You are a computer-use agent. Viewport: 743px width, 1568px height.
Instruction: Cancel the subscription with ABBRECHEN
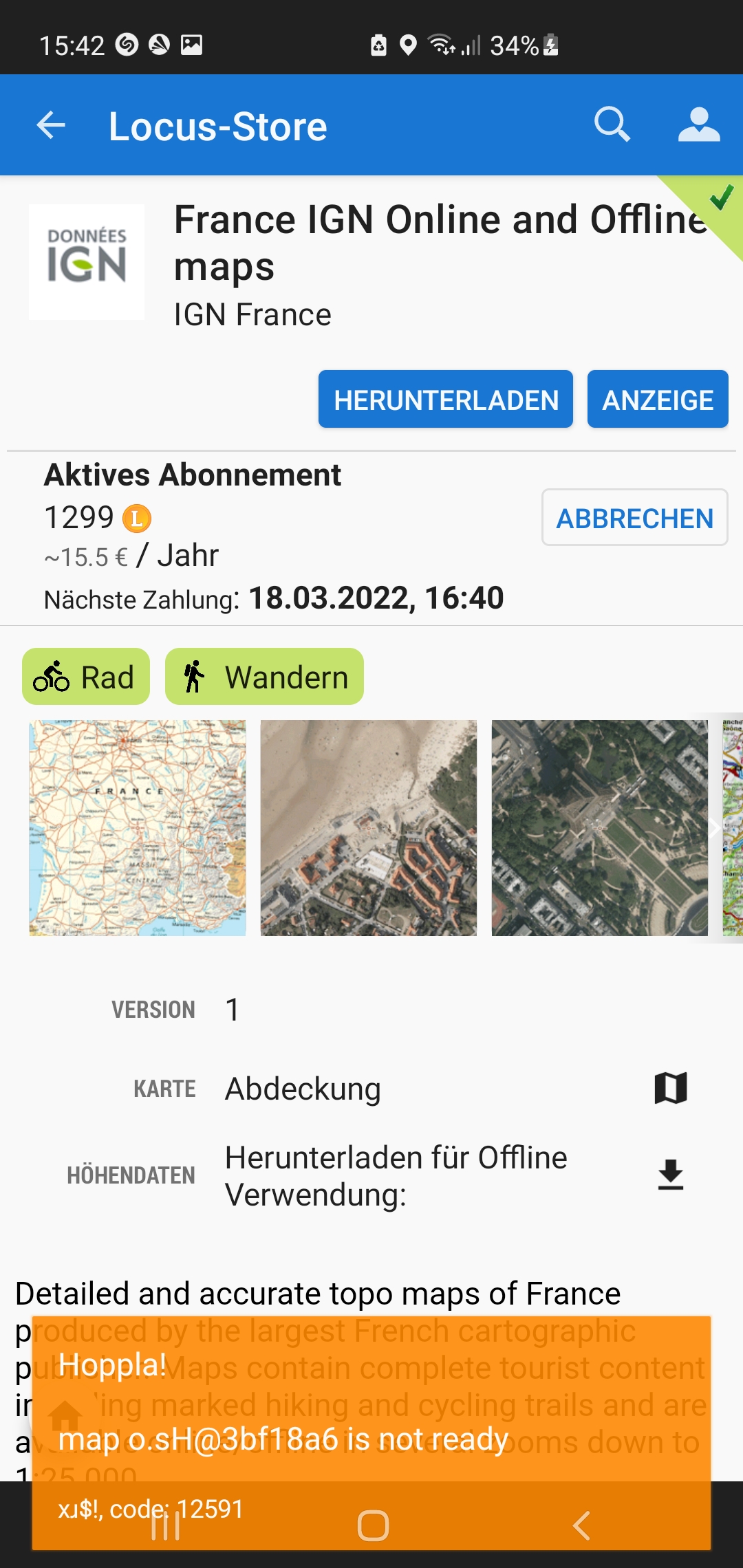click(x=634, y=518)
